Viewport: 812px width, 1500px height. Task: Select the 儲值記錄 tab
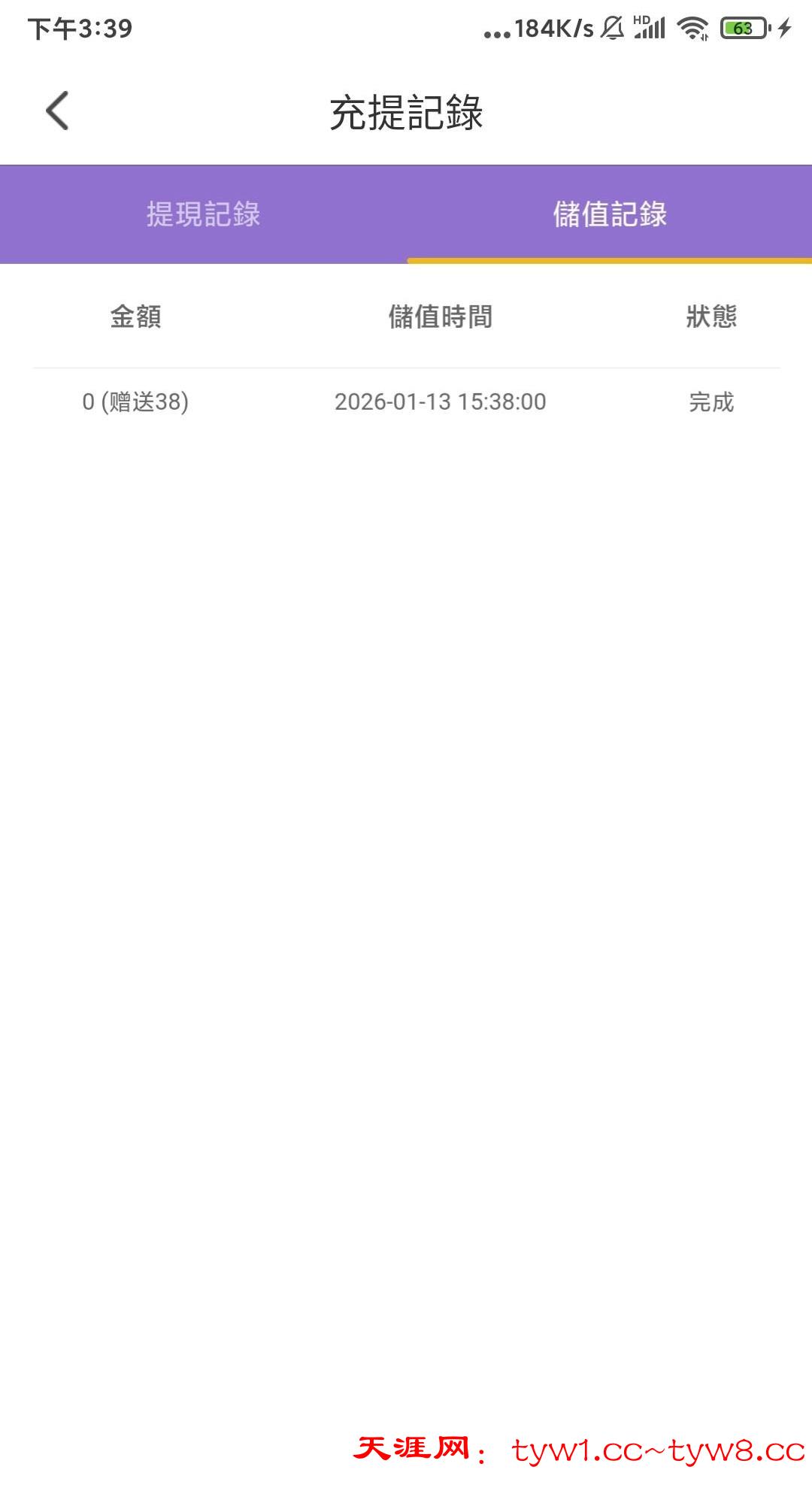(x=609, y=214)
